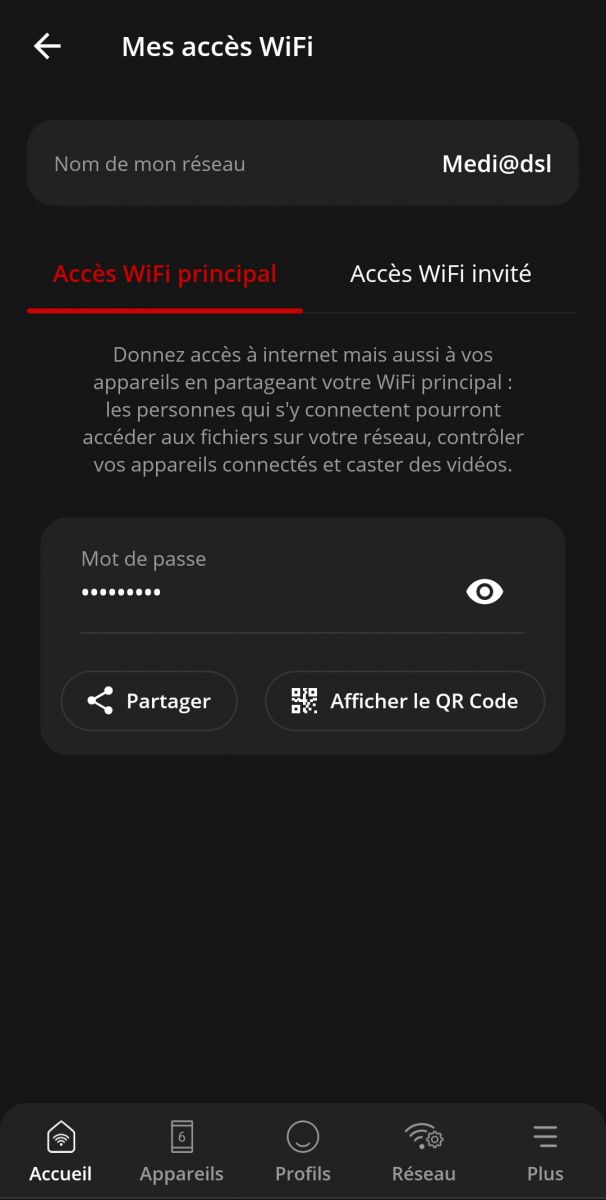The height and width of the screenshot is (1200, 606).
Task: Go to the Appareils tab
Action: point(182,1151)
